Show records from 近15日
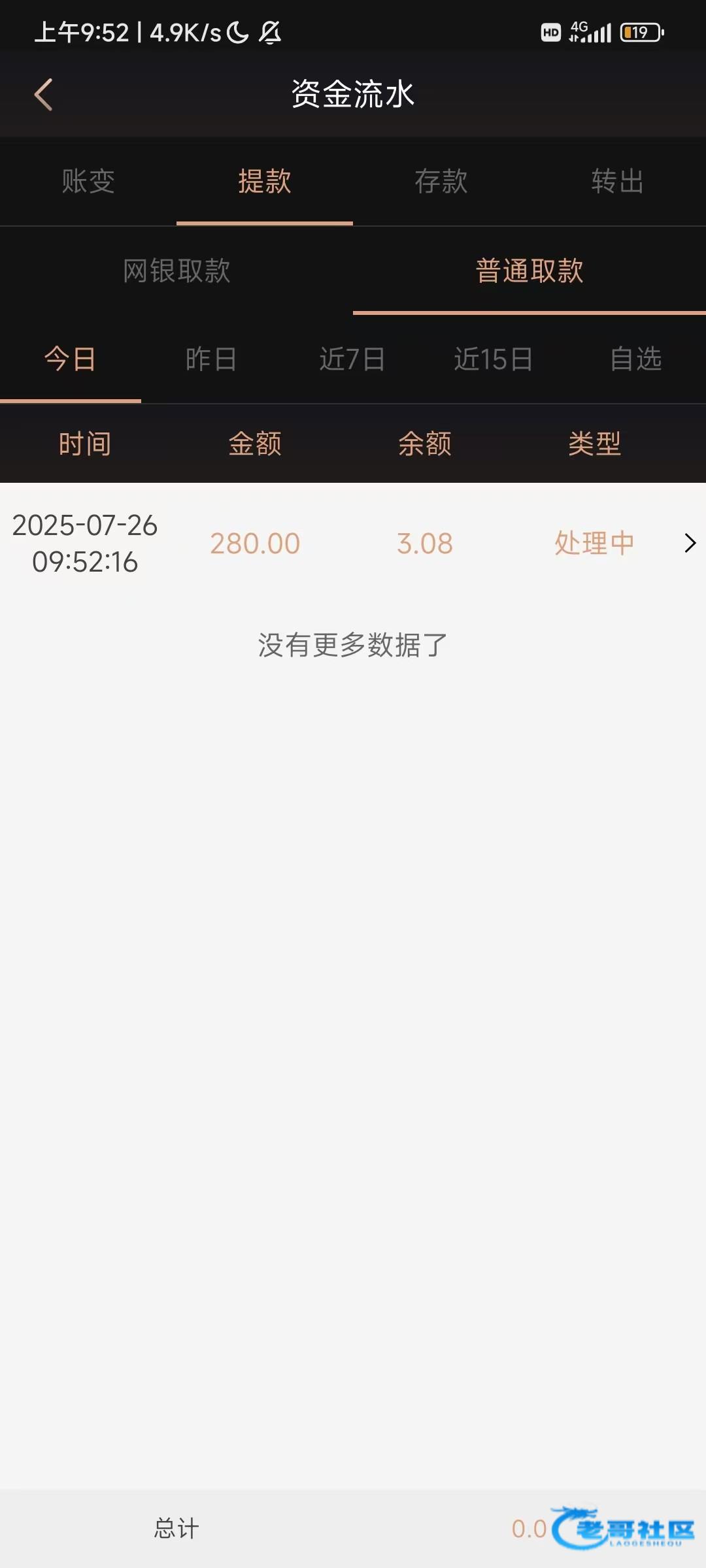Viewport: 706px width, 1568px height. [x=494, y=359]
